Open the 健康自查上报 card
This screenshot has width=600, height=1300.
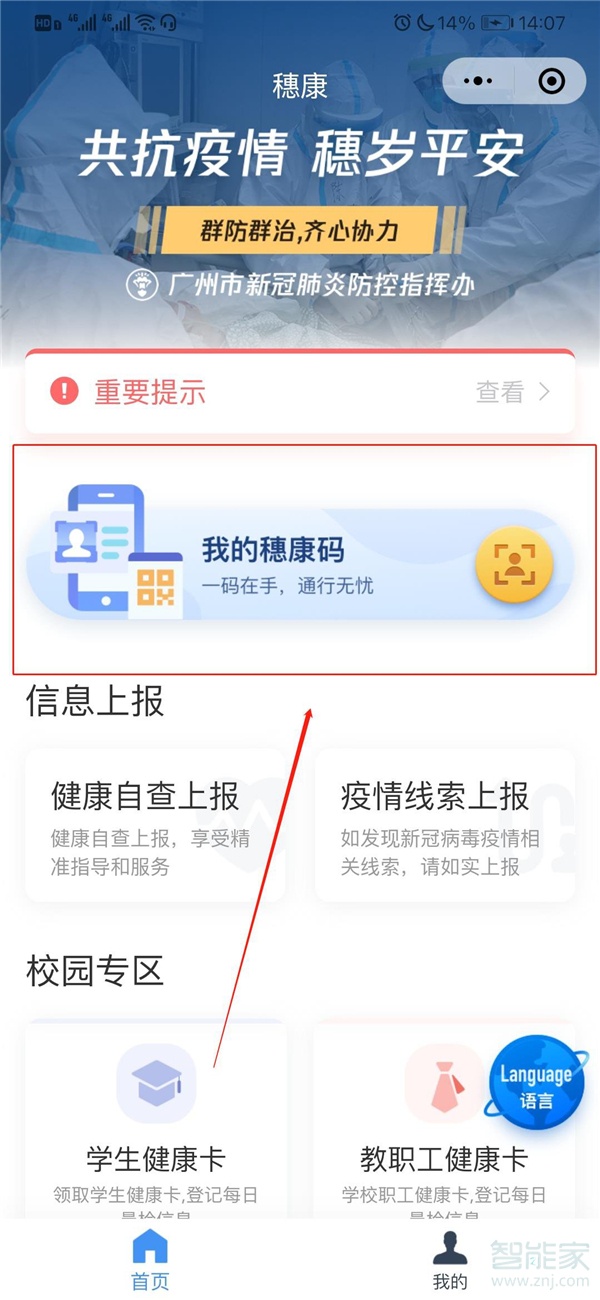click(155, 825)
